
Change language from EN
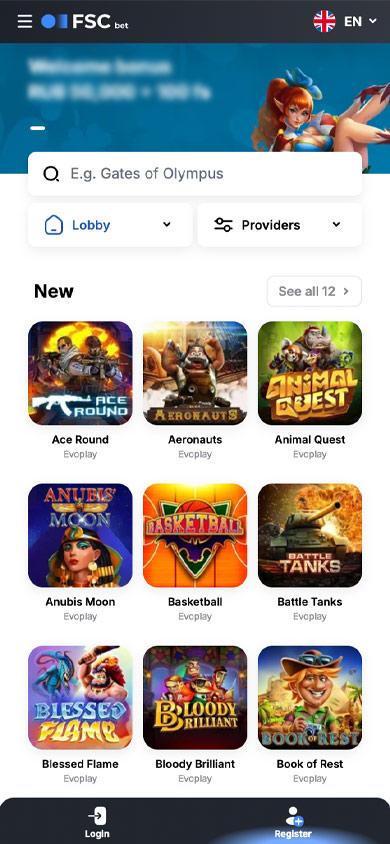click(345, 22)
